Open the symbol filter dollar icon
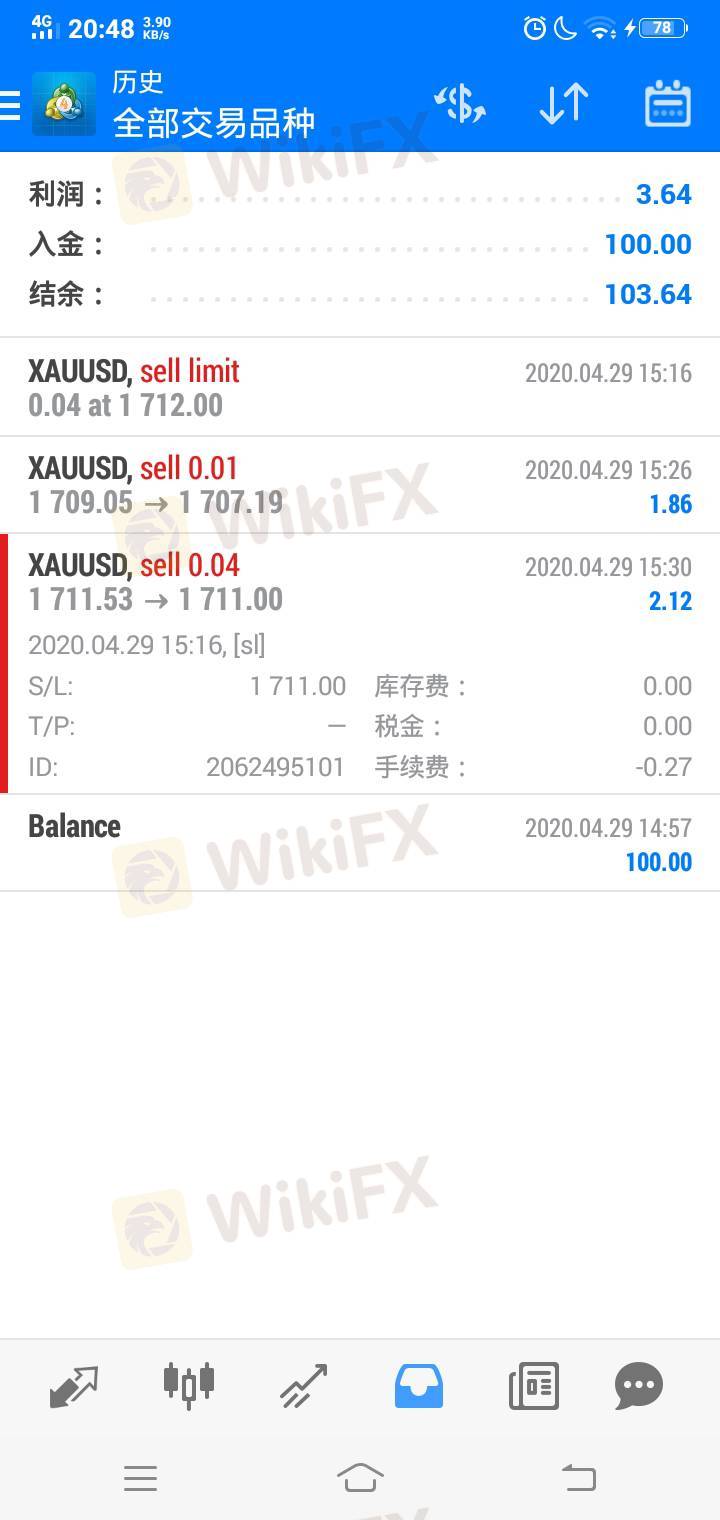The height and width of the screenshot is (1520, 720). pyautogui.click(x=460, y=104)
